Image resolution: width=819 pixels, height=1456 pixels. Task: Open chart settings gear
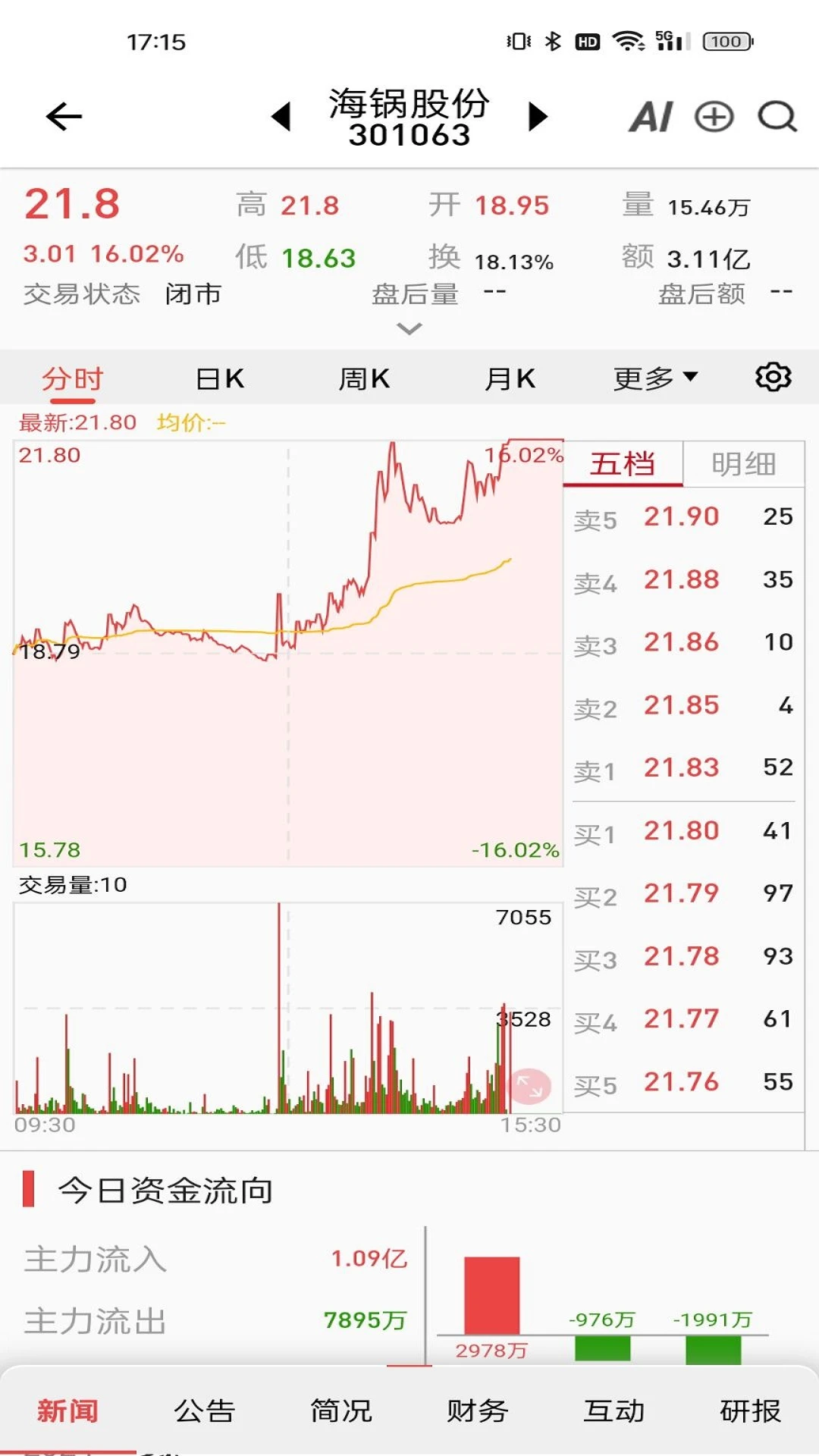773,377
